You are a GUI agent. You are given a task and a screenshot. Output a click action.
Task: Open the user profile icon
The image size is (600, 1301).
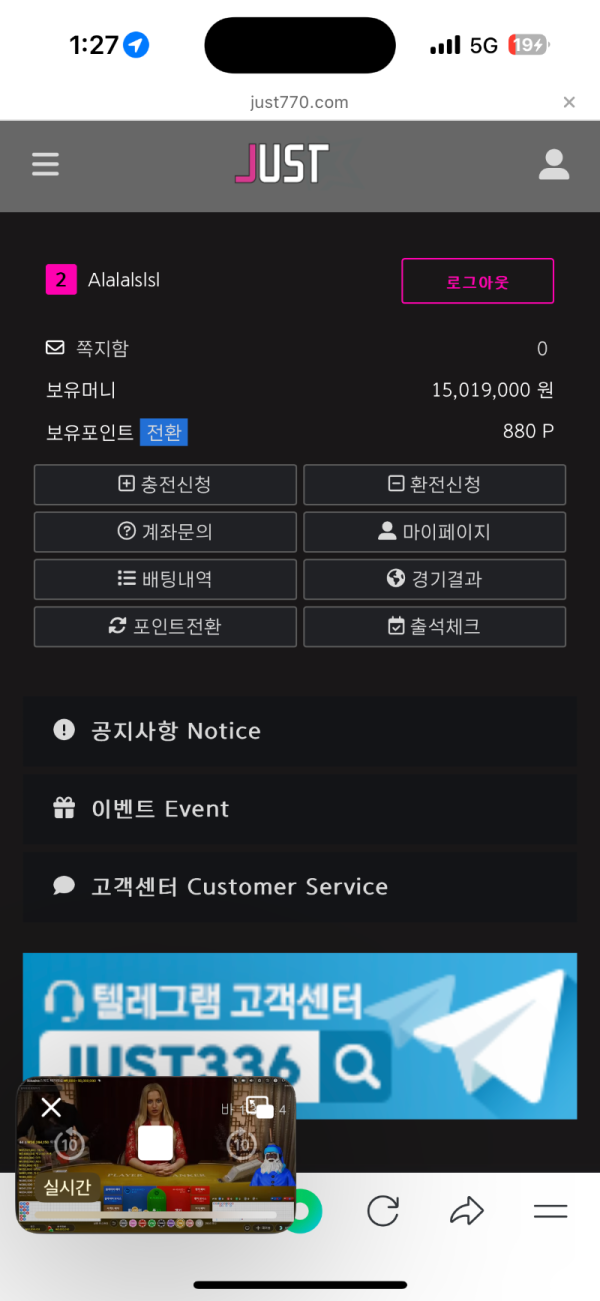553,164
